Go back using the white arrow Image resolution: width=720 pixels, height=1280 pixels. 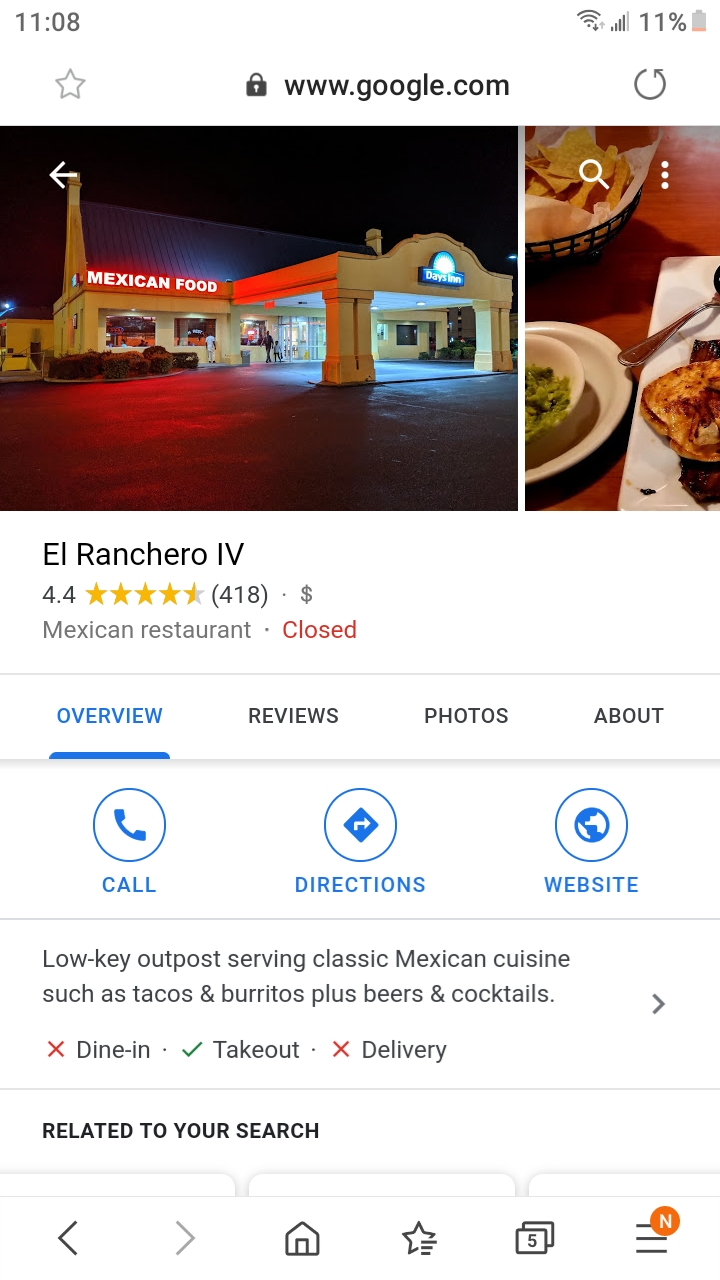[64, 175]
